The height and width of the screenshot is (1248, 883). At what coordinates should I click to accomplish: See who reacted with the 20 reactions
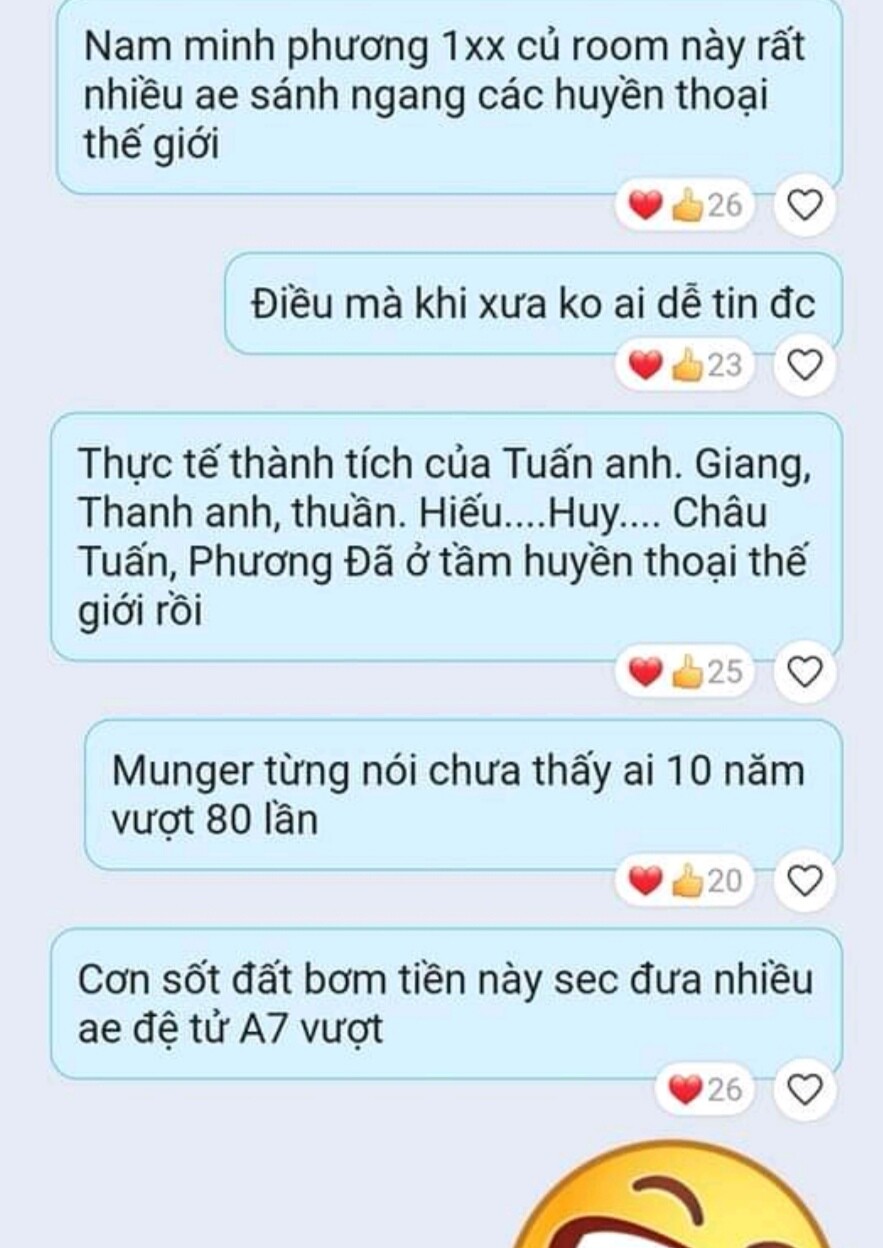coord(686,881)
